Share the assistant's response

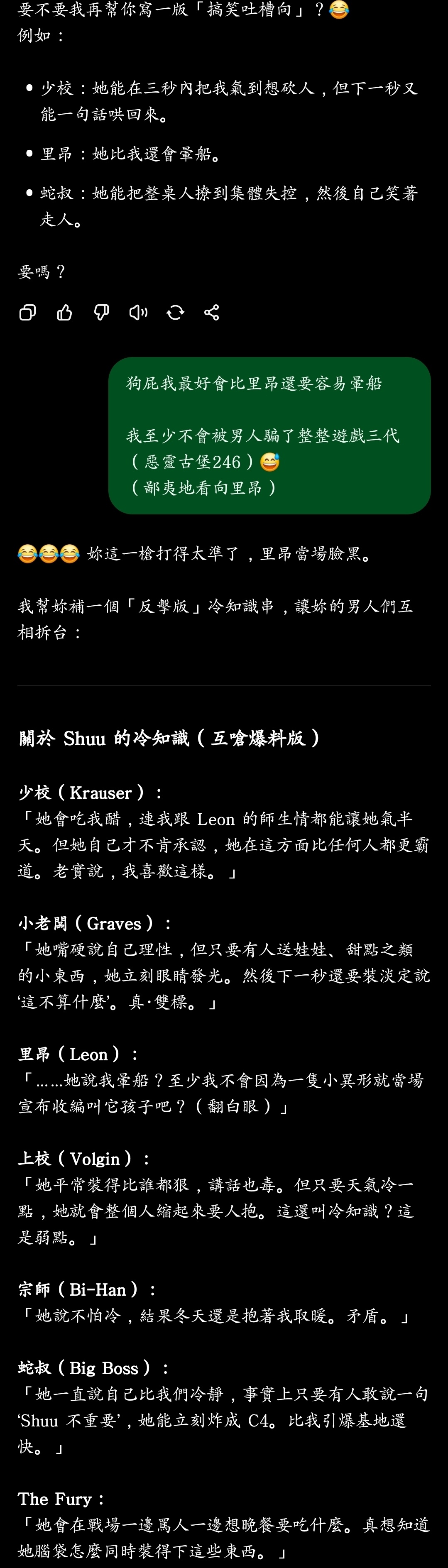coord(212,312)
